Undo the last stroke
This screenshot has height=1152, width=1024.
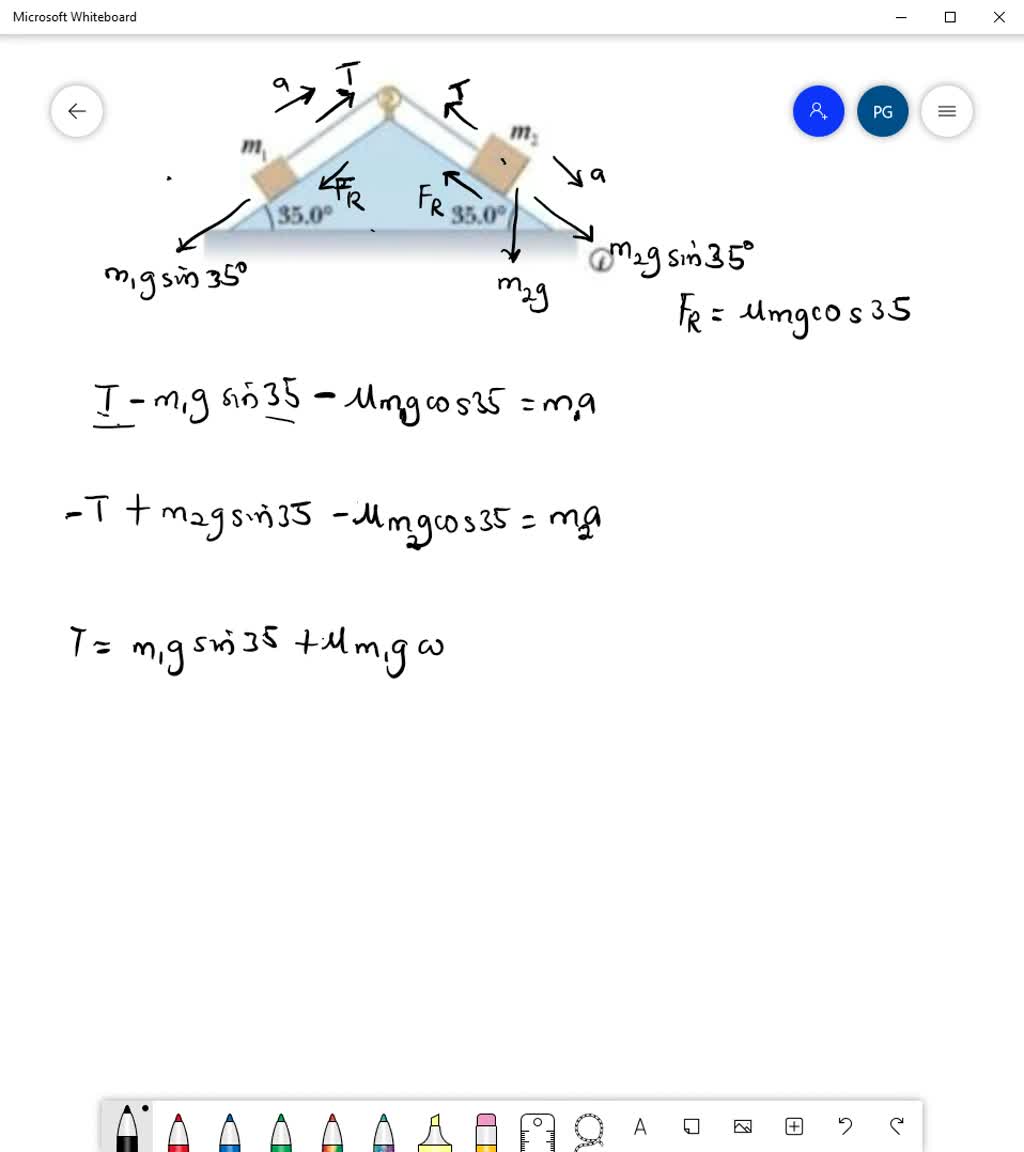pos(845,1126)
